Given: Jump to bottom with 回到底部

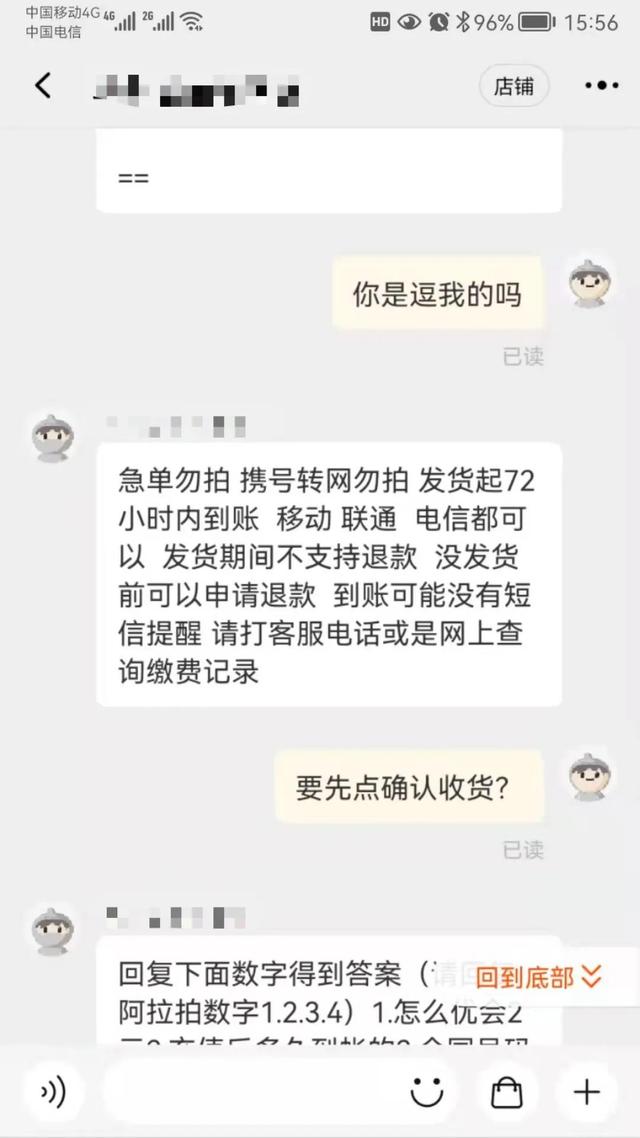Looking at the screenshot, I should [x=539, y=977].
